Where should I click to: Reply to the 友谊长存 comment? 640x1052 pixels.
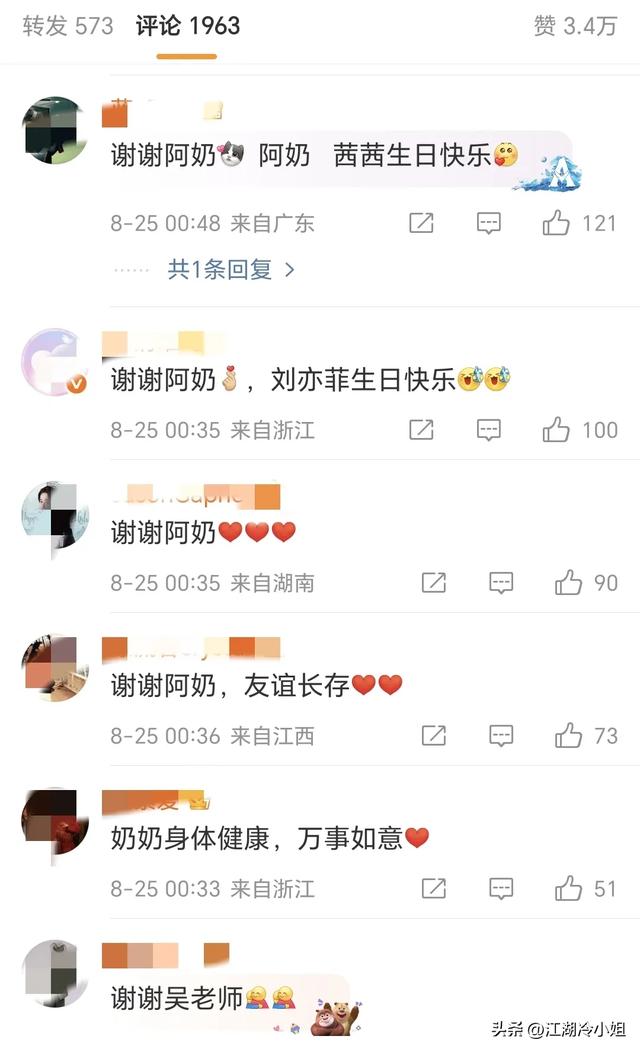tap(501, 736)
